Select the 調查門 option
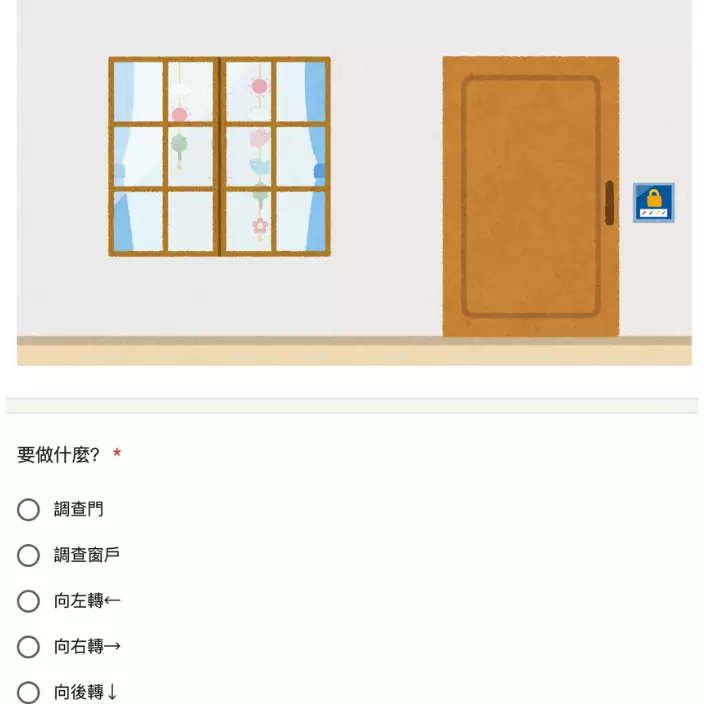 point(29,510)
